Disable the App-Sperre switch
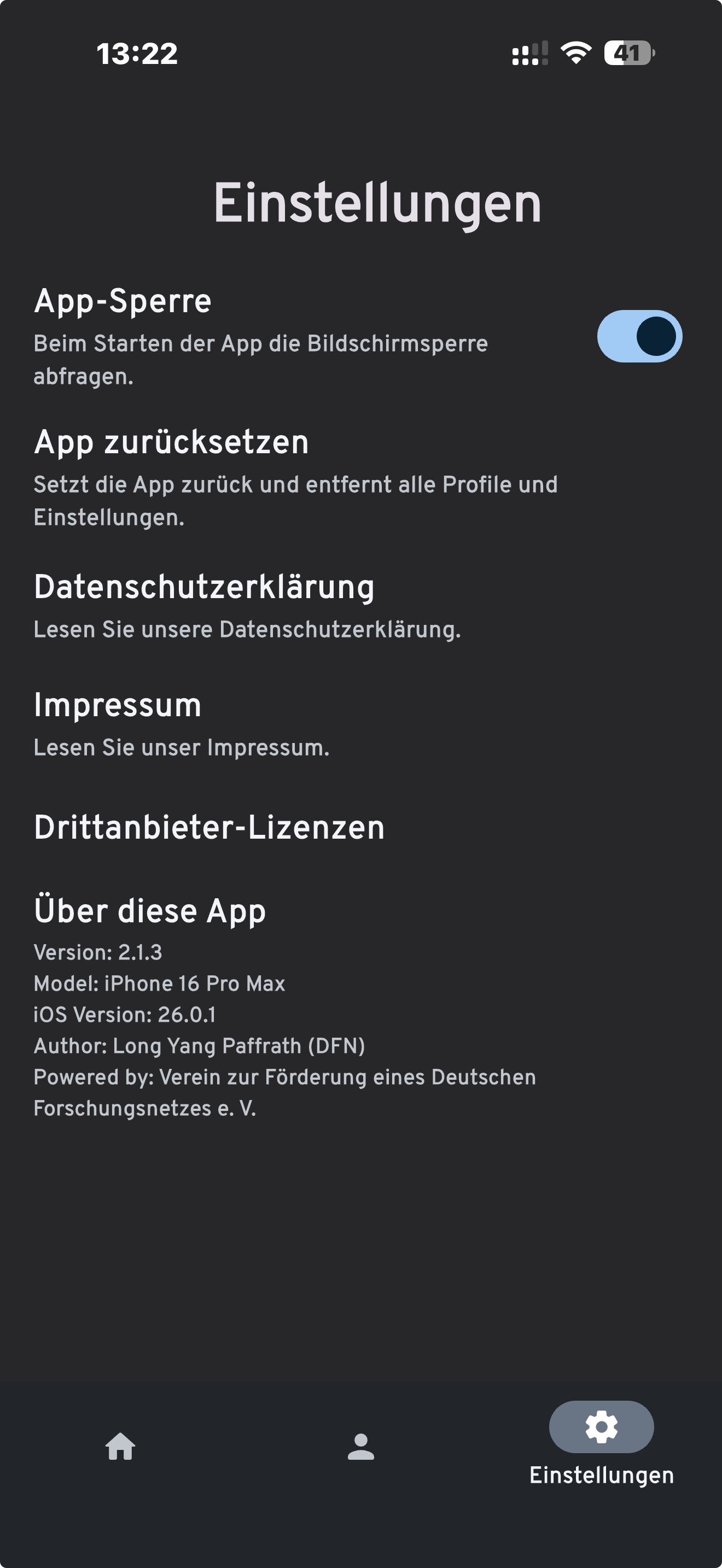The width and height of the screenshot is (722, 1568). (639, 336)
